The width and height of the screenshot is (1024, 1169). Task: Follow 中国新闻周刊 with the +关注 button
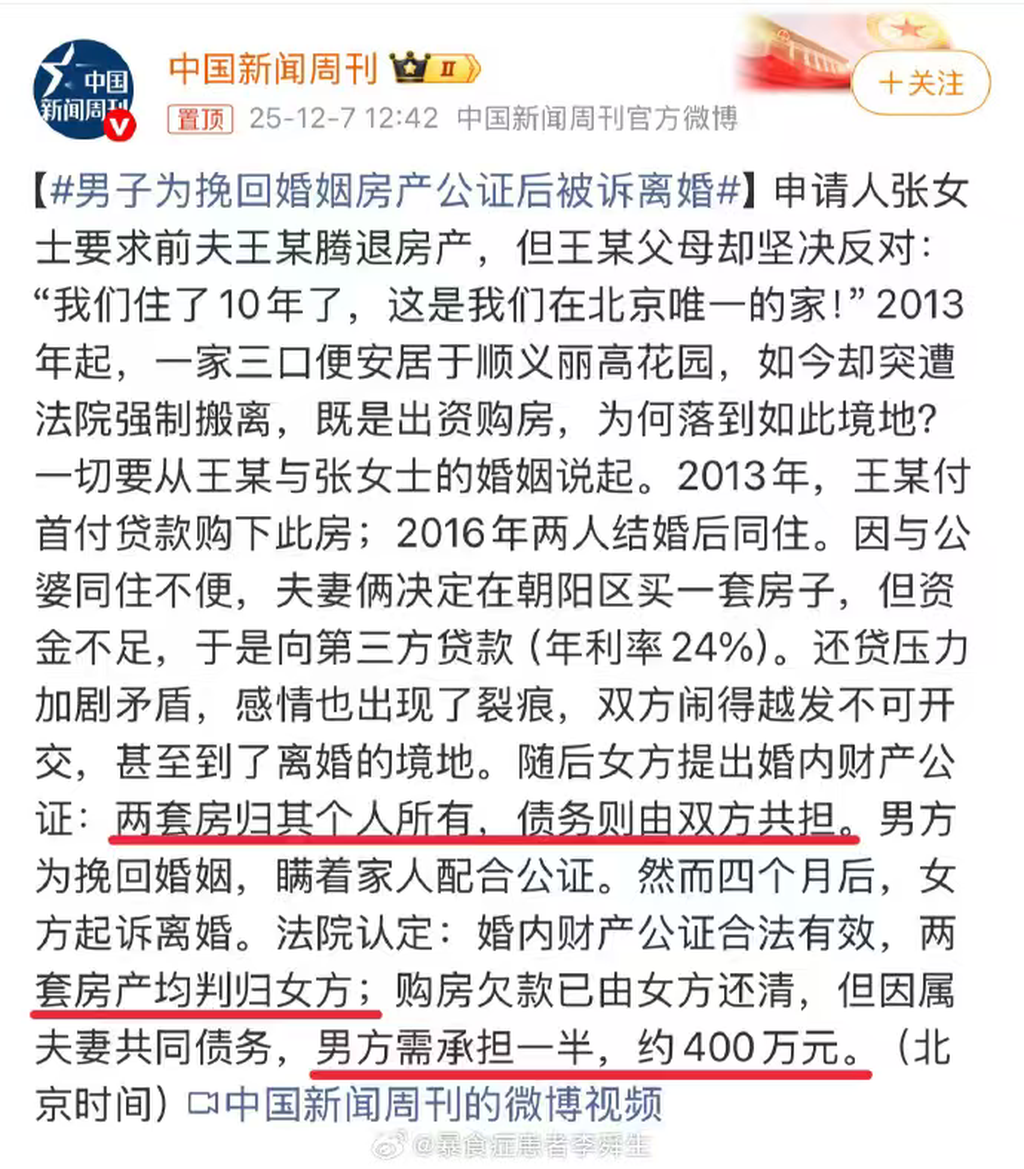[x=920, y=82]
